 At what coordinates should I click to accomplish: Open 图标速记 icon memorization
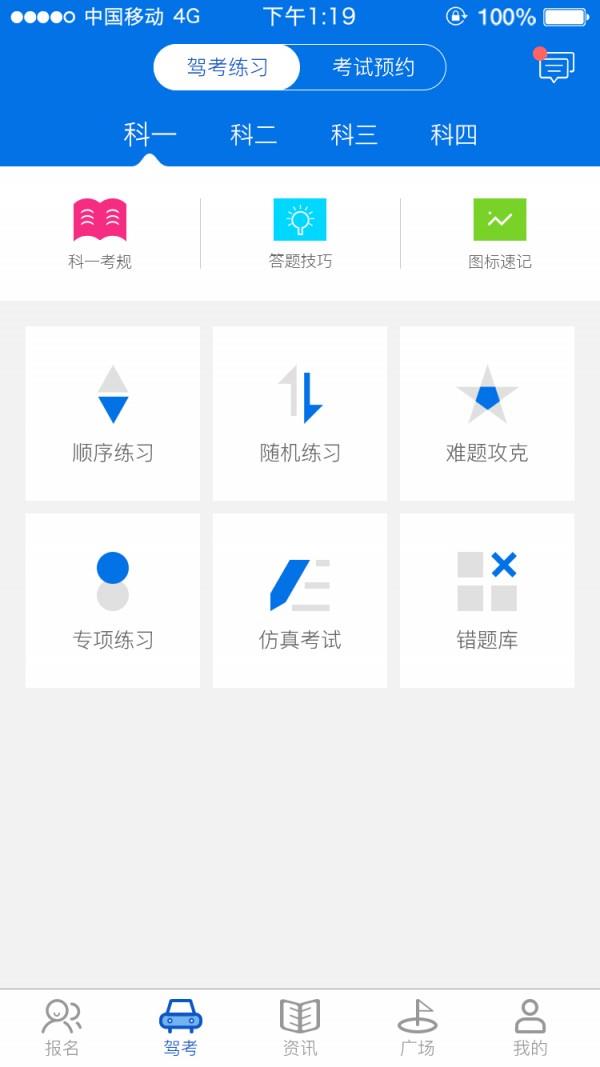click(x=500, y=233)
